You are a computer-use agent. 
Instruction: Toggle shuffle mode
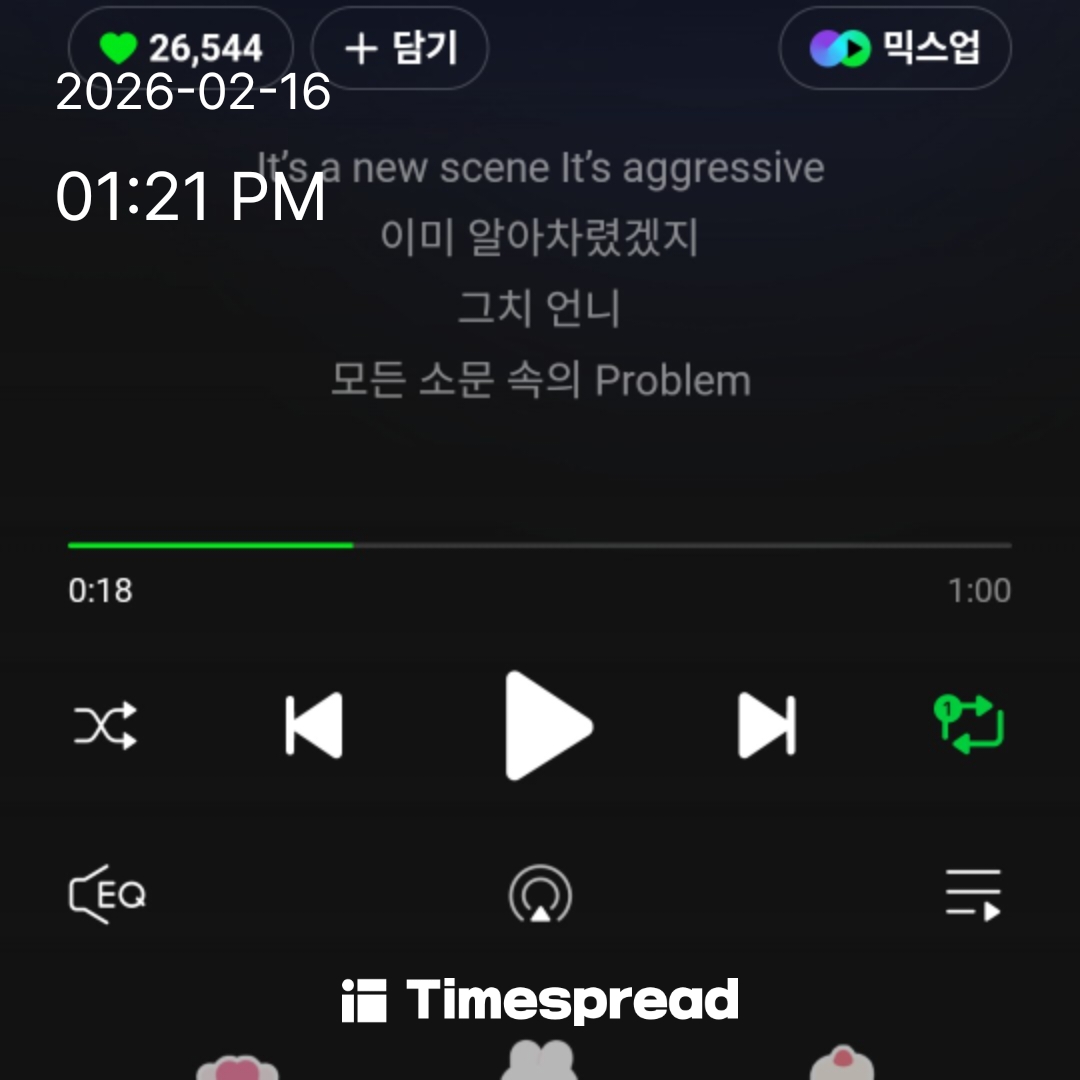point(105,725)
